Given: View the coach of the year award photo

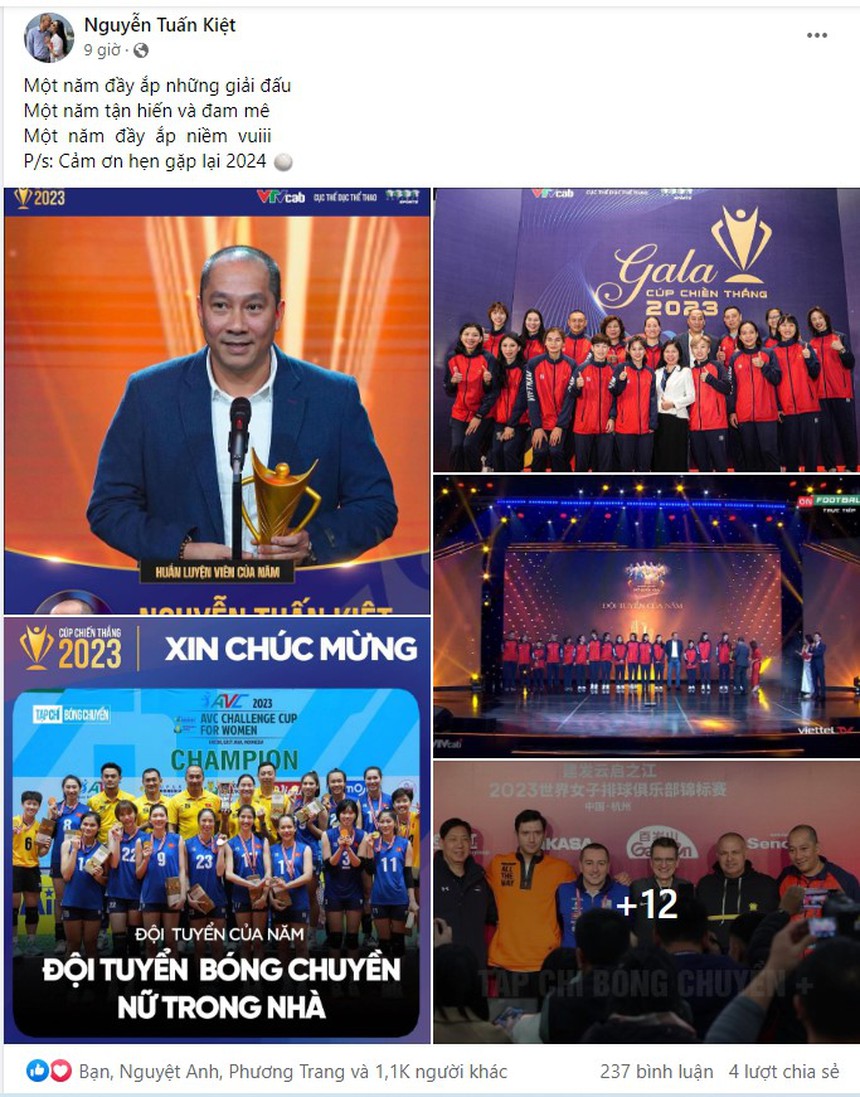Looking at the screenshot, I should click(x=217, y=400).
